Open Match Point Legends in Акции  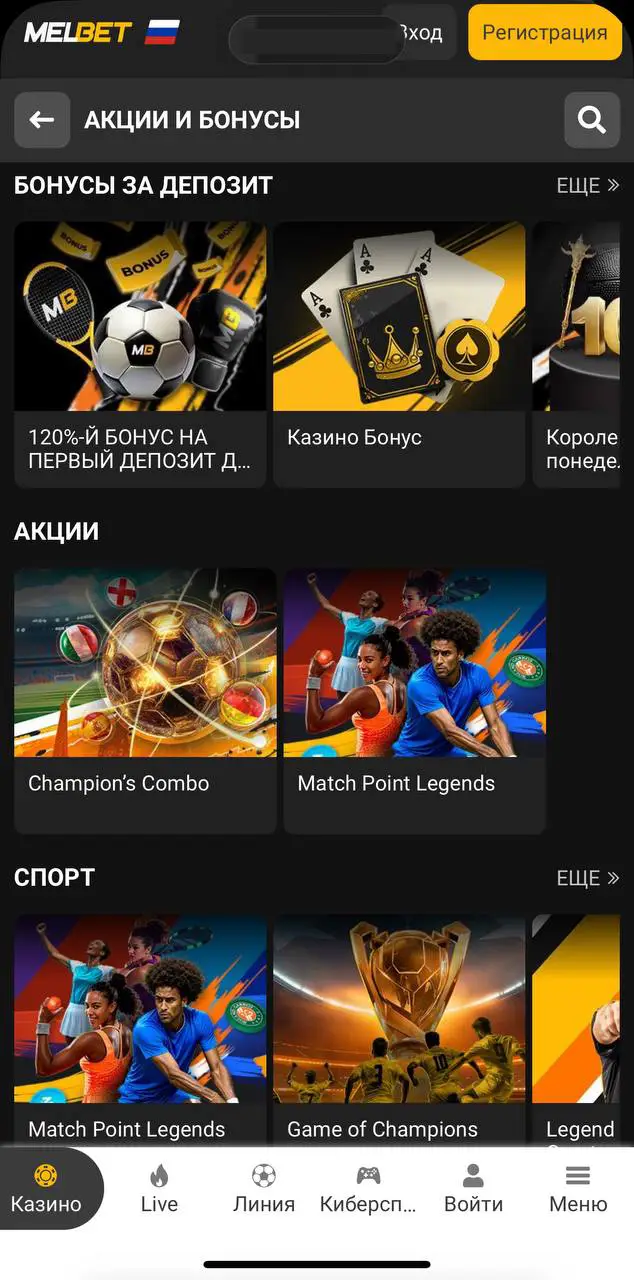pos(415,700)
